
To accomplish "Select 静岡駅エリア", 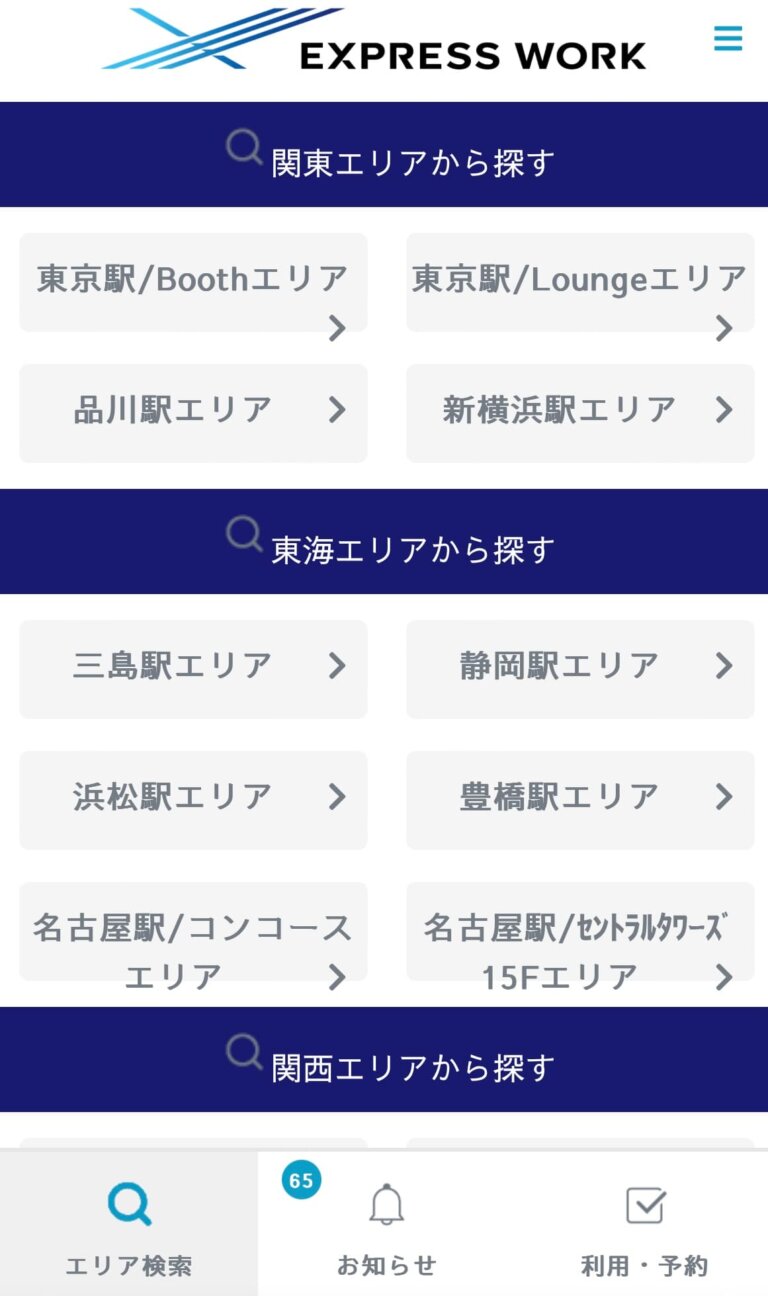I will pyautogui.click(x=580, y=668).
